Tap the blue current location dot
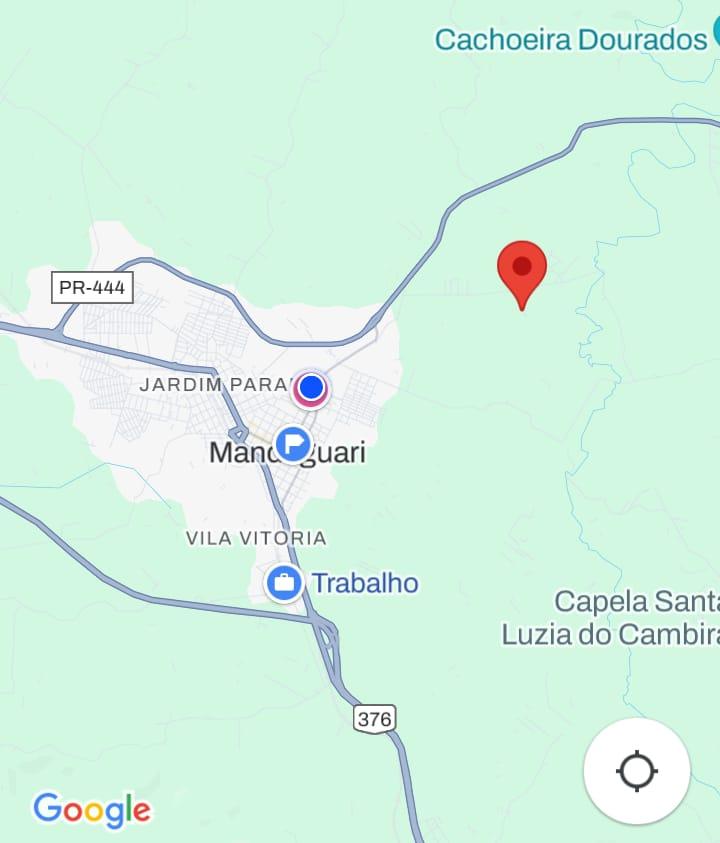 (312, 387)
